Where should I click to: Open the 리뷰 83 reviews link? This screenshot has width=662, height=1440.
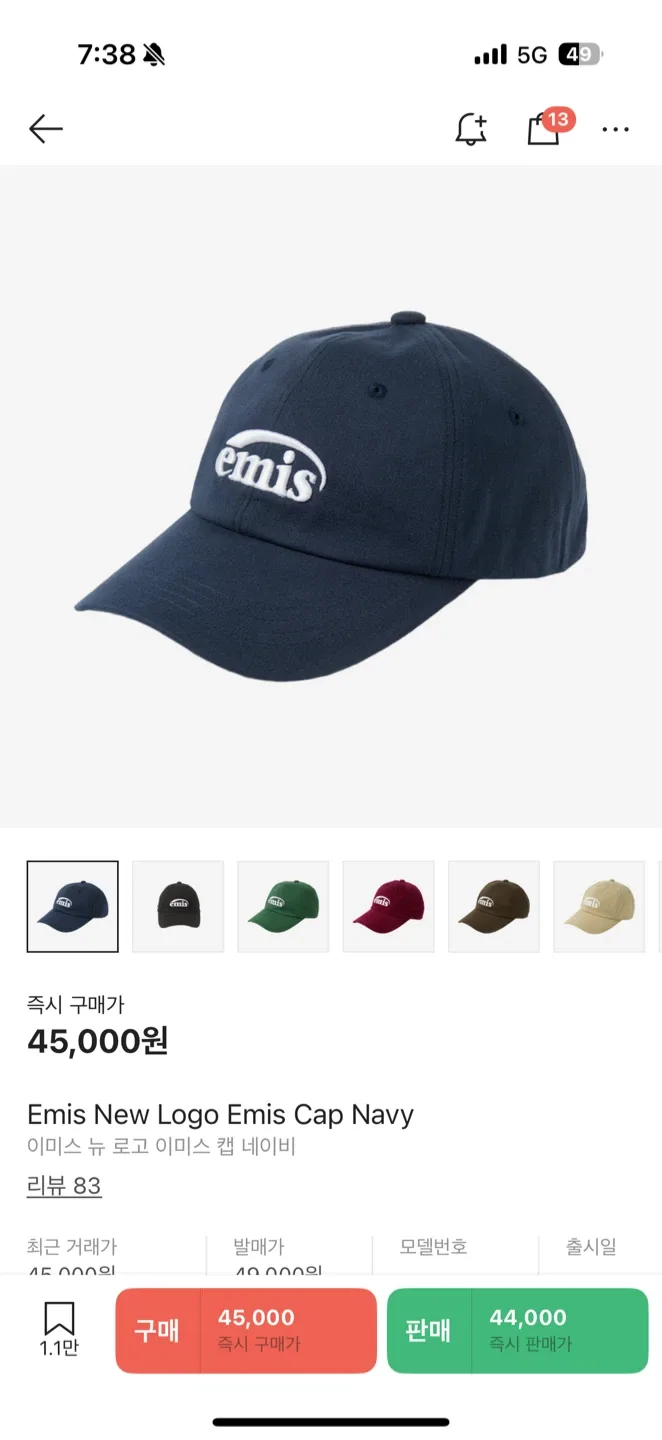pyautogui.click(x=64, y=1186)
